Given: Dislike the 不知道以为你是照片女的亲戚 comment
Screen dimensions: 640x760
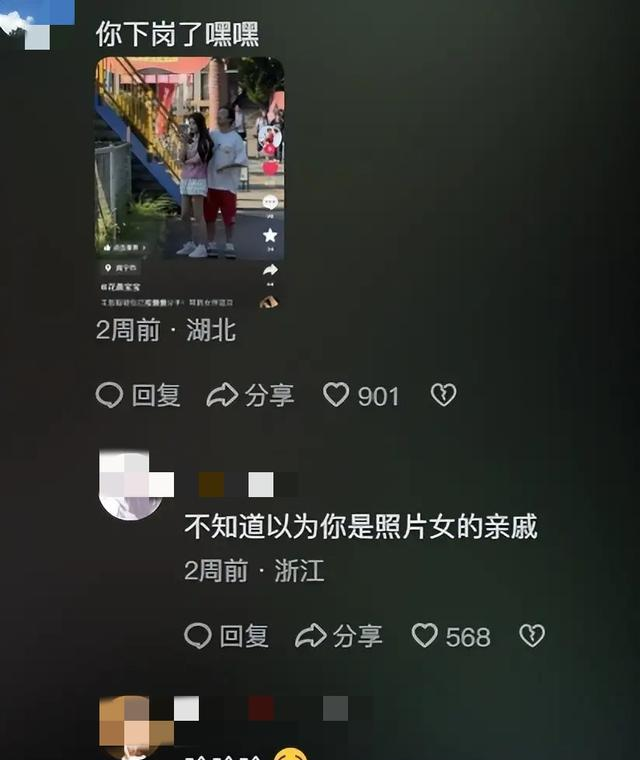Looking at the screenshot, I should [532, 636].
